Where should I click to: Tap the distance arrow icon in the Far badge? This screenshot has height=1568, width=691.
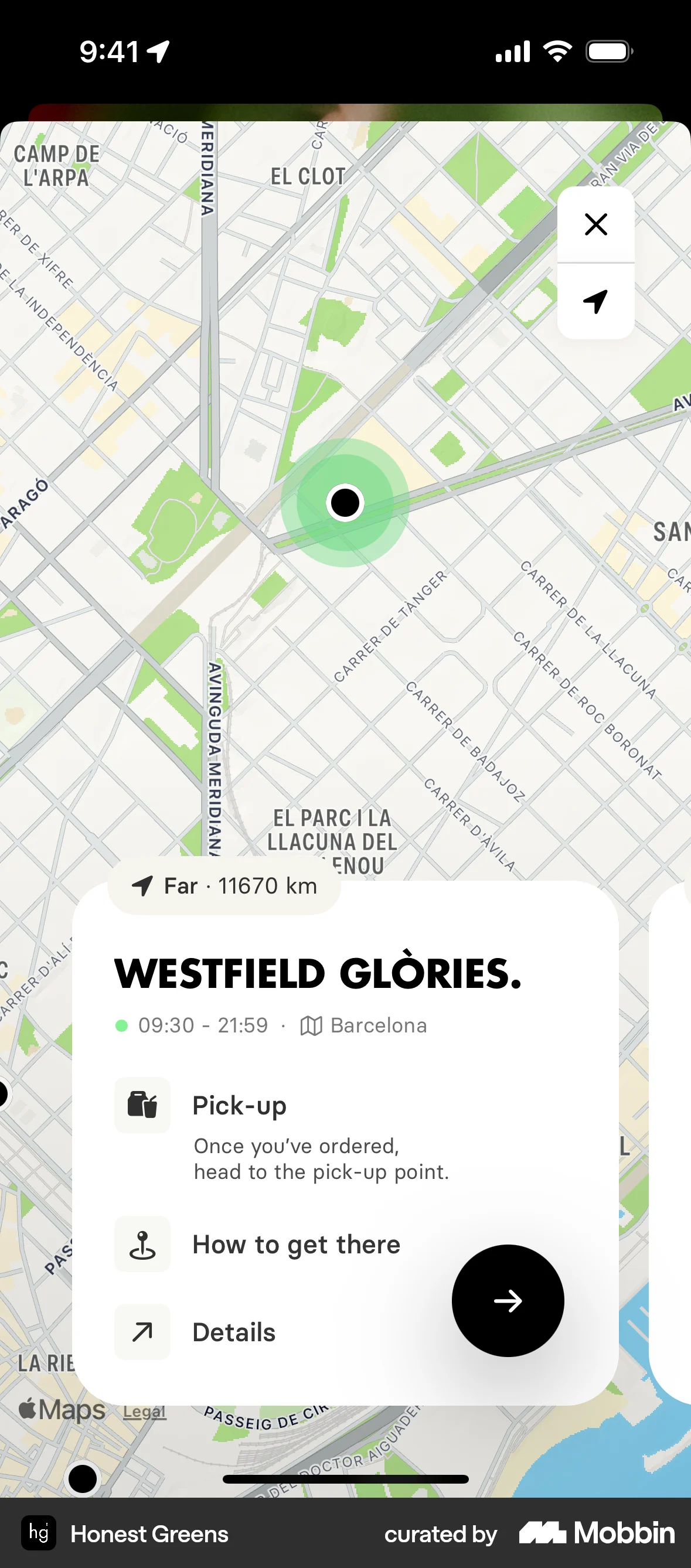[x=141, y=885]
